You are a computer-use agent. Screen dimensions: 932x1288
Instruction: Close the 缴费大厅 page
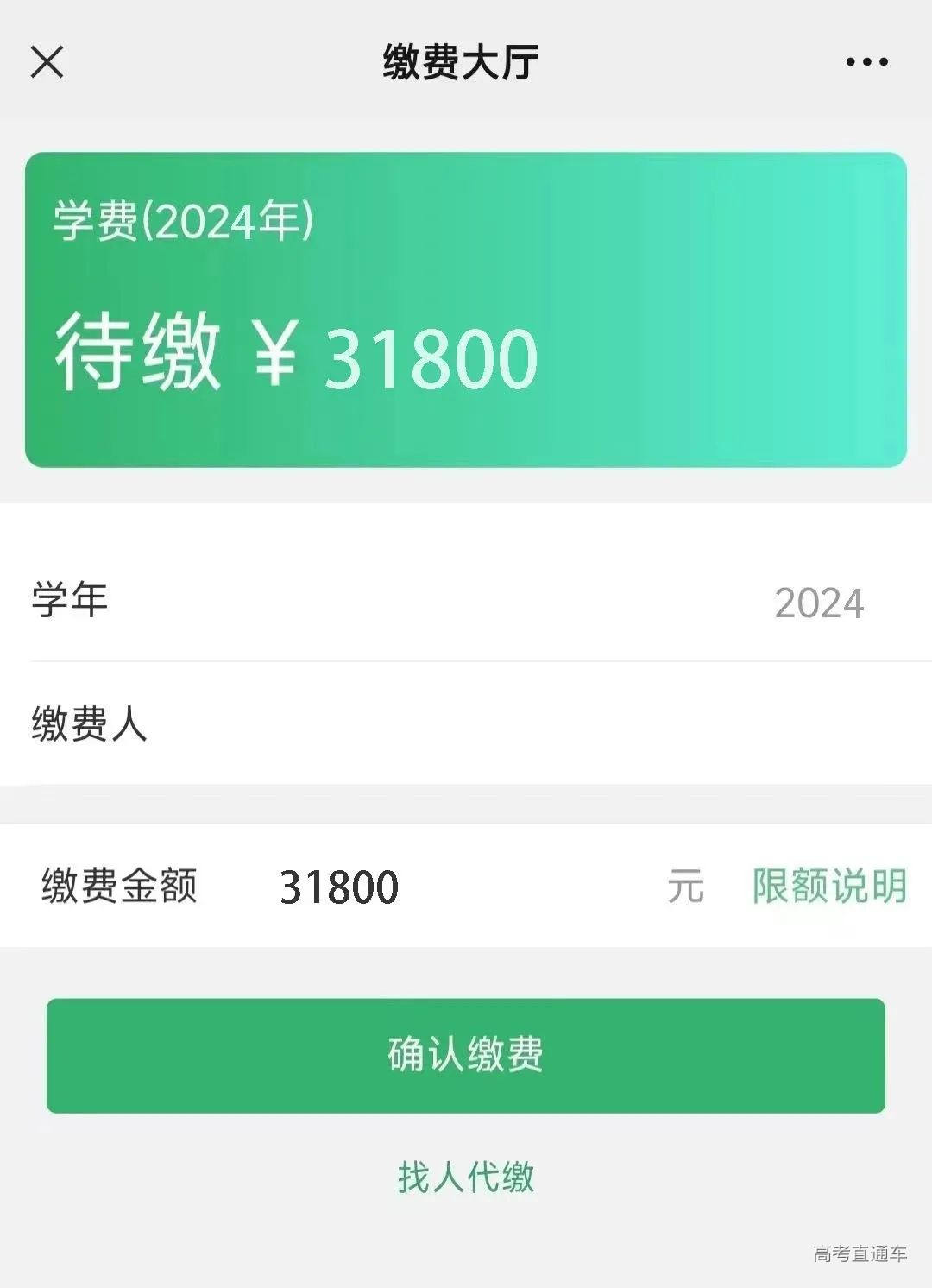pyautogui.click(x=47, y=62)
